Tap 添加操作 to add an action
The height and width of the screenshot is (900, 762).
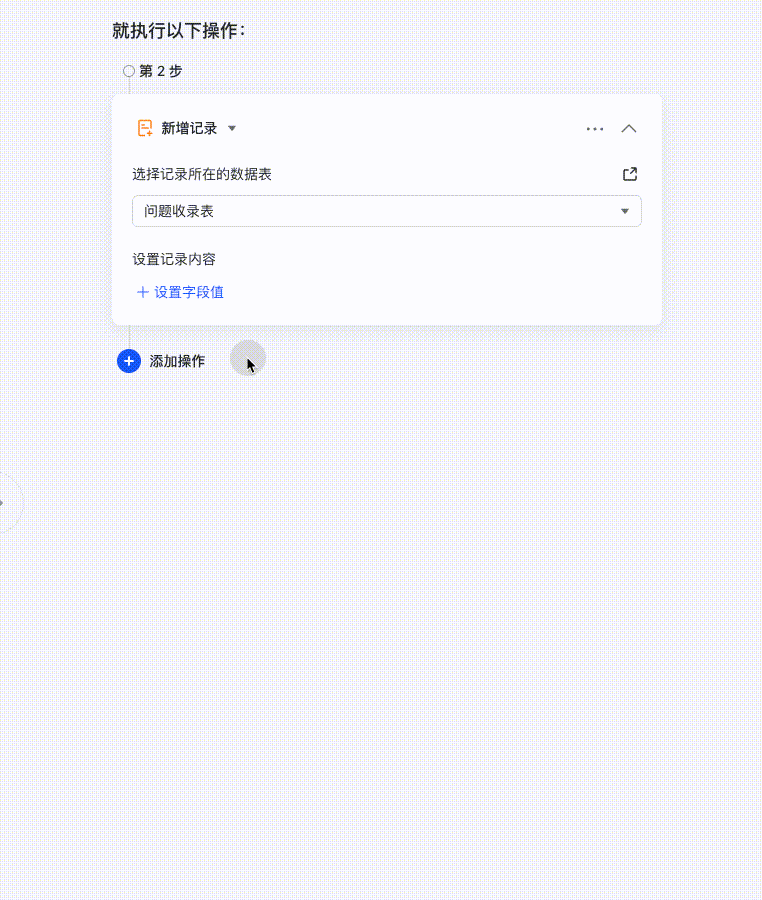coord(162,361)
